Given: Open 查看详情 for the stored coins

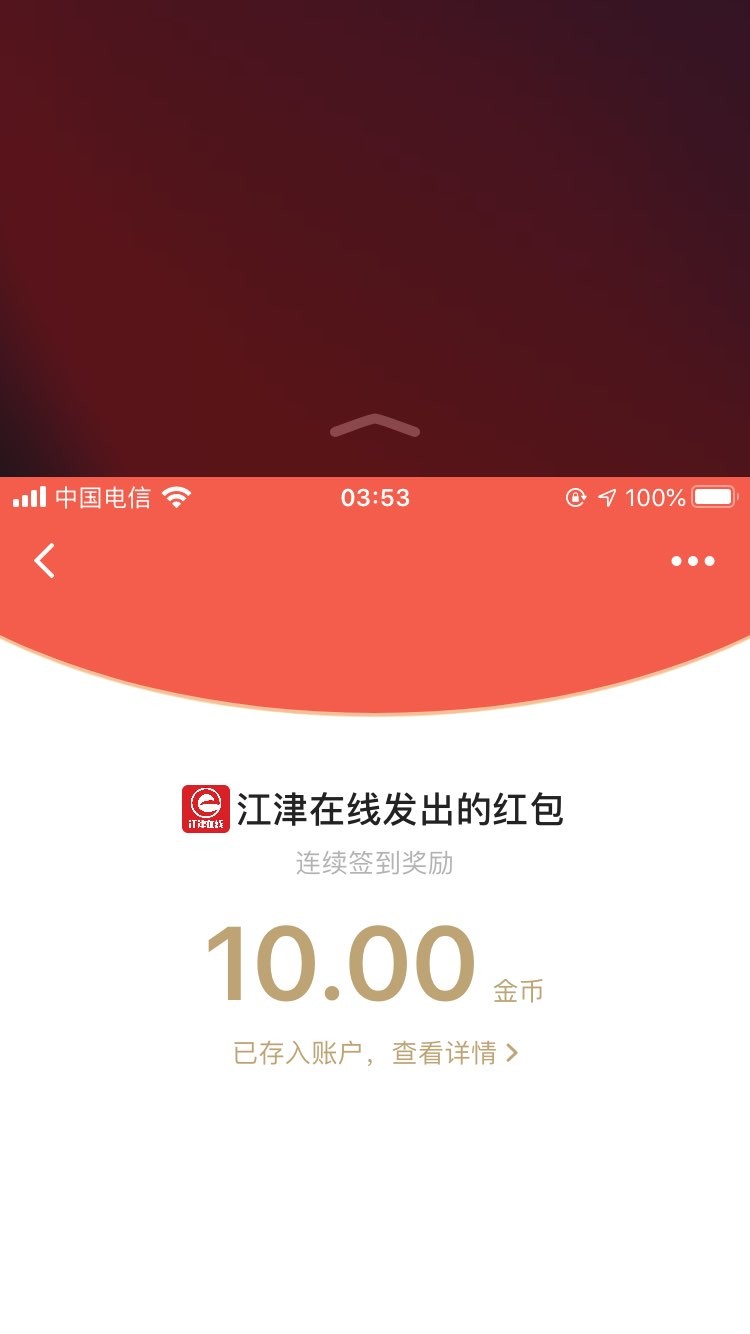Looking at the screenshot, I should (454, 1053).
